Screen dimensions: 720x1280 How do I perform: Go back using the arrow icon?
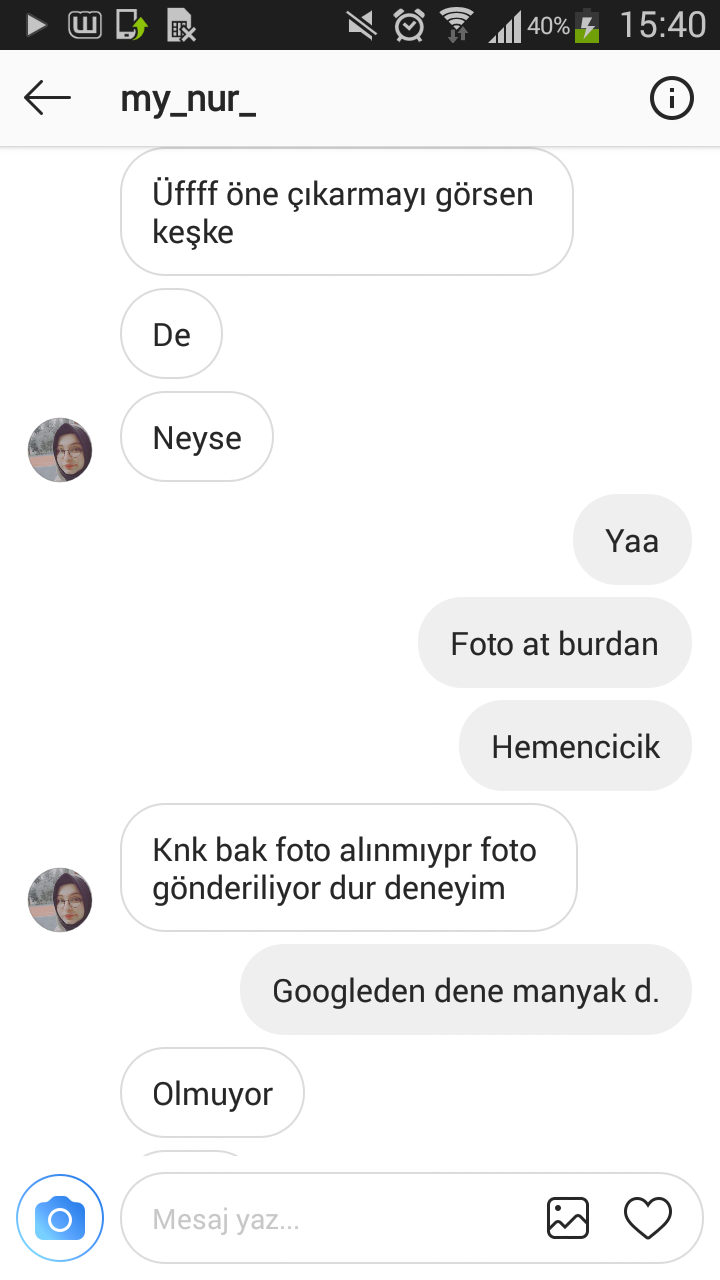pyautogui.click(x=47, y=98)
